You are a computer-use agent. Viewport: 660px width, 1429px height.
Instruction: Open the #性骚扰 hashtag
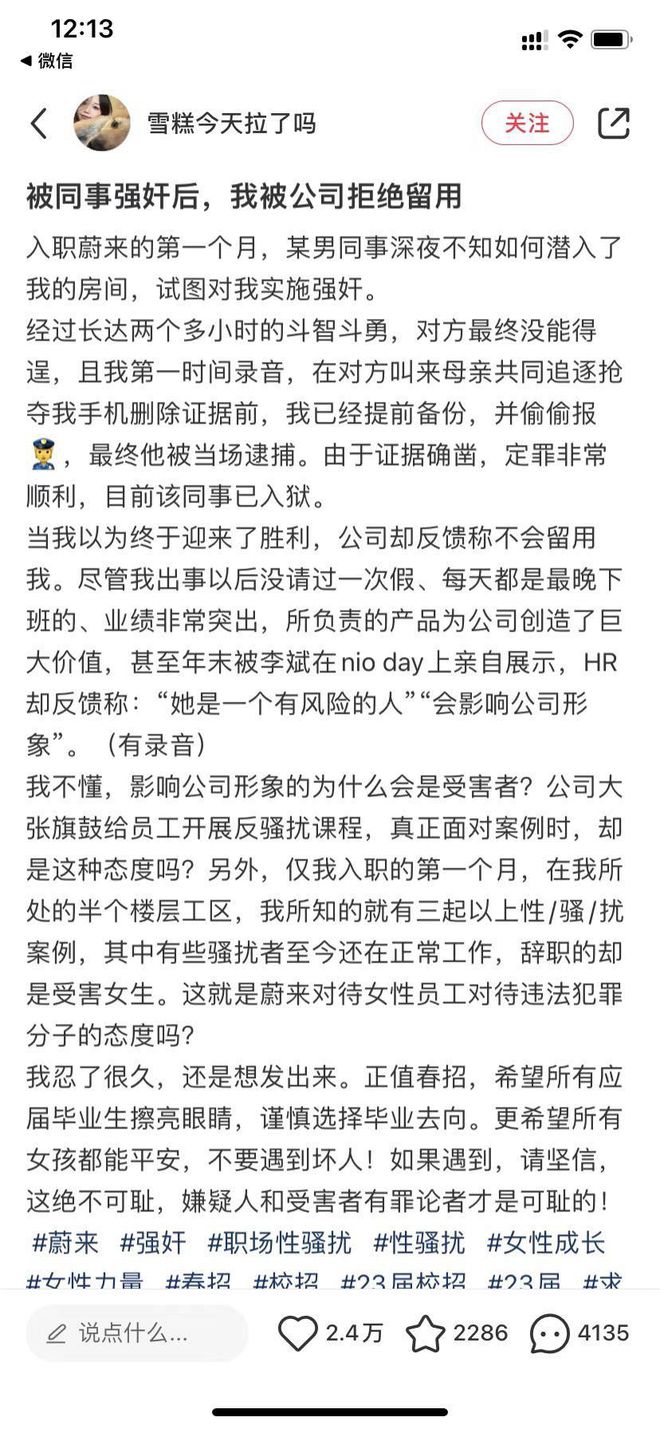[419, 1243]
